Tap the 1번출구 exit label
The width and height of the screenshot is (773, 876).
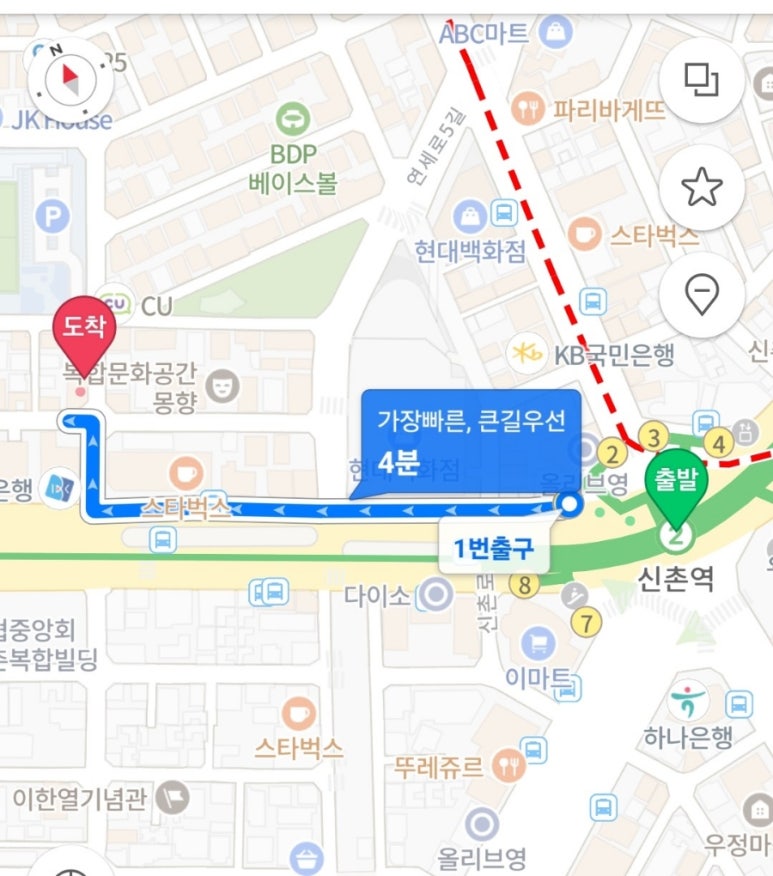[494, 548]
